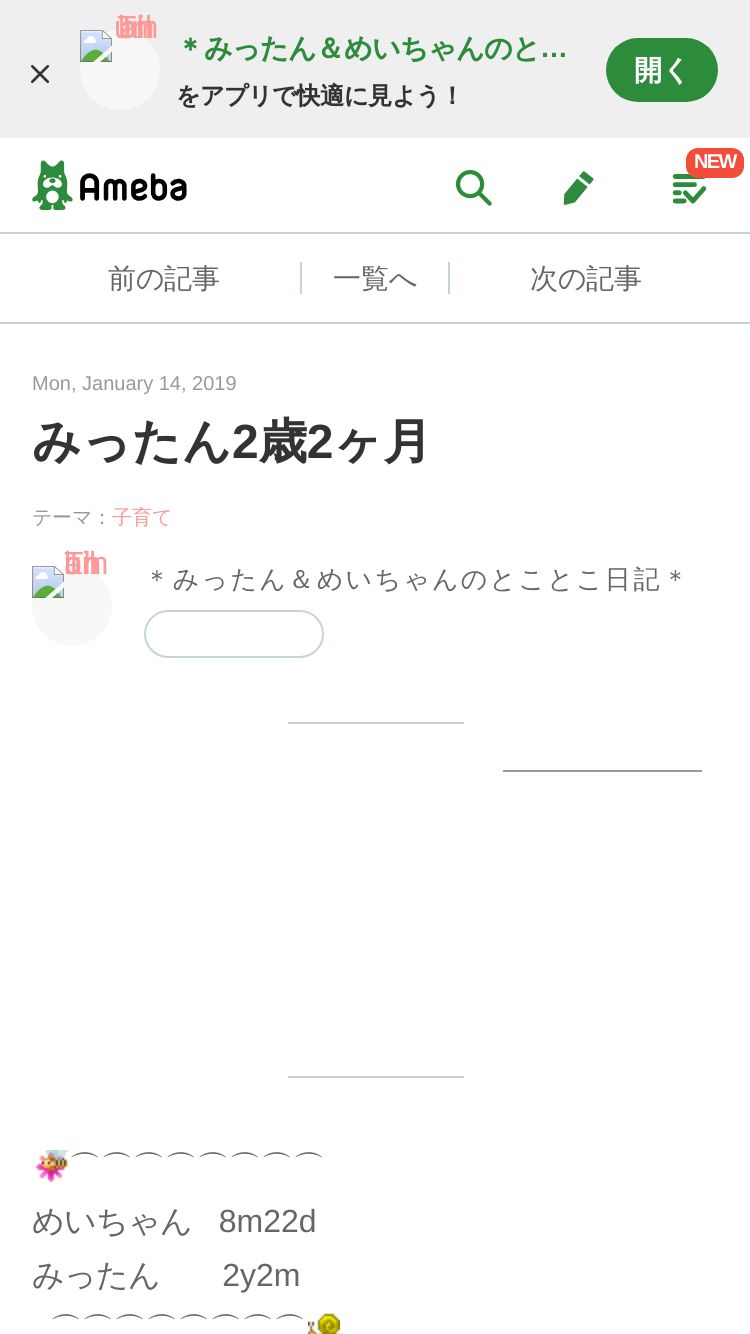The width and height of the screenshot is (750, 1334).
Task: Tap the green 開く button
Action: tap(662, 70)
